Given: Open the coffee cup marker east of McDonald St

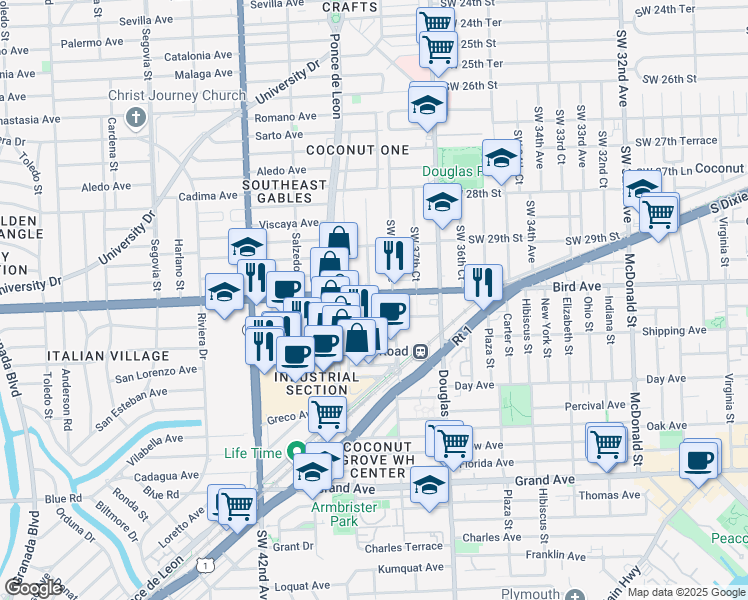Looking at the screenshot, I should coord(699,460).
